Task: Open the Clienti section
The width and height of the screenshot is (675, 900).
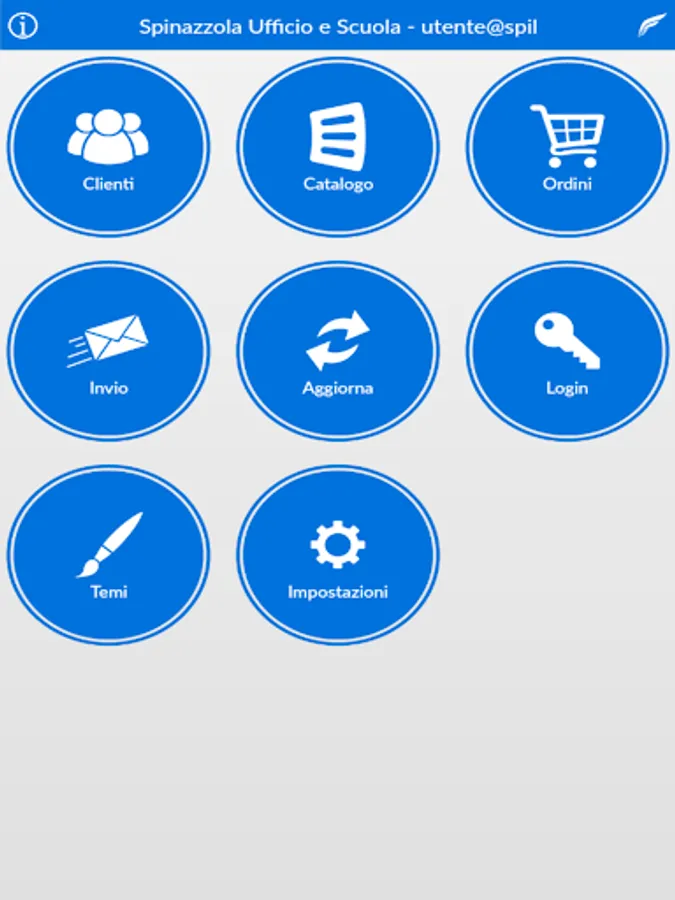Action: tap(108, 147)
